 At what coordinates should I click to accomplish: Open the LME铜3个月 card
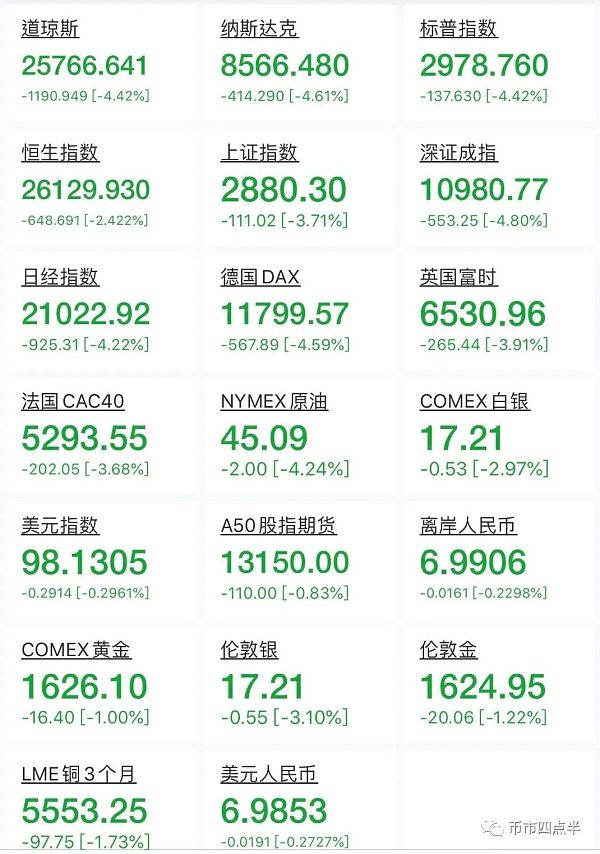pos(100,804)
